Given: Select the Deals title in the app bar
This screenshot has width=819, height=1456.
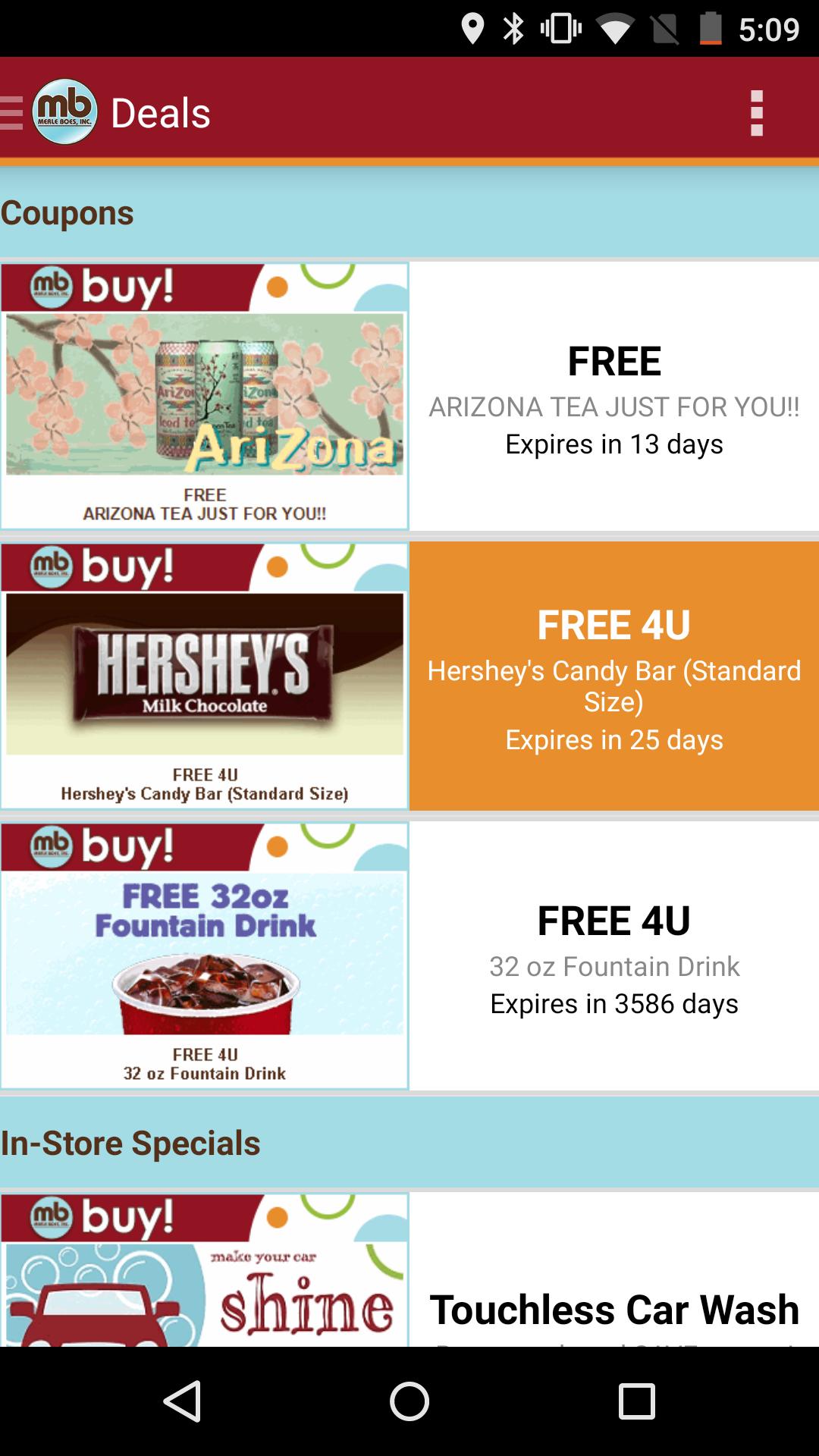Looking at the screenshot, I should (x=160, y=112).
